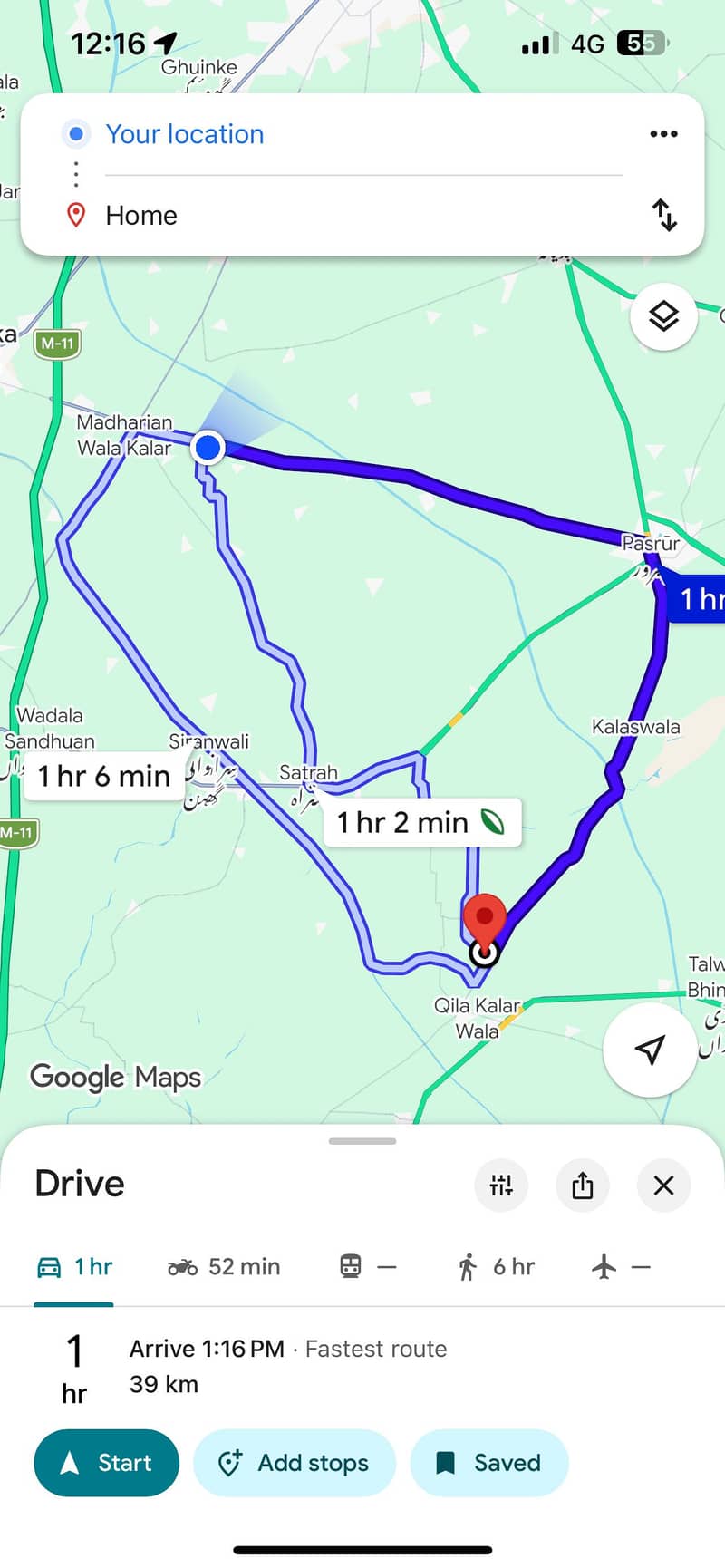Open the map layers button

[663, 316]
